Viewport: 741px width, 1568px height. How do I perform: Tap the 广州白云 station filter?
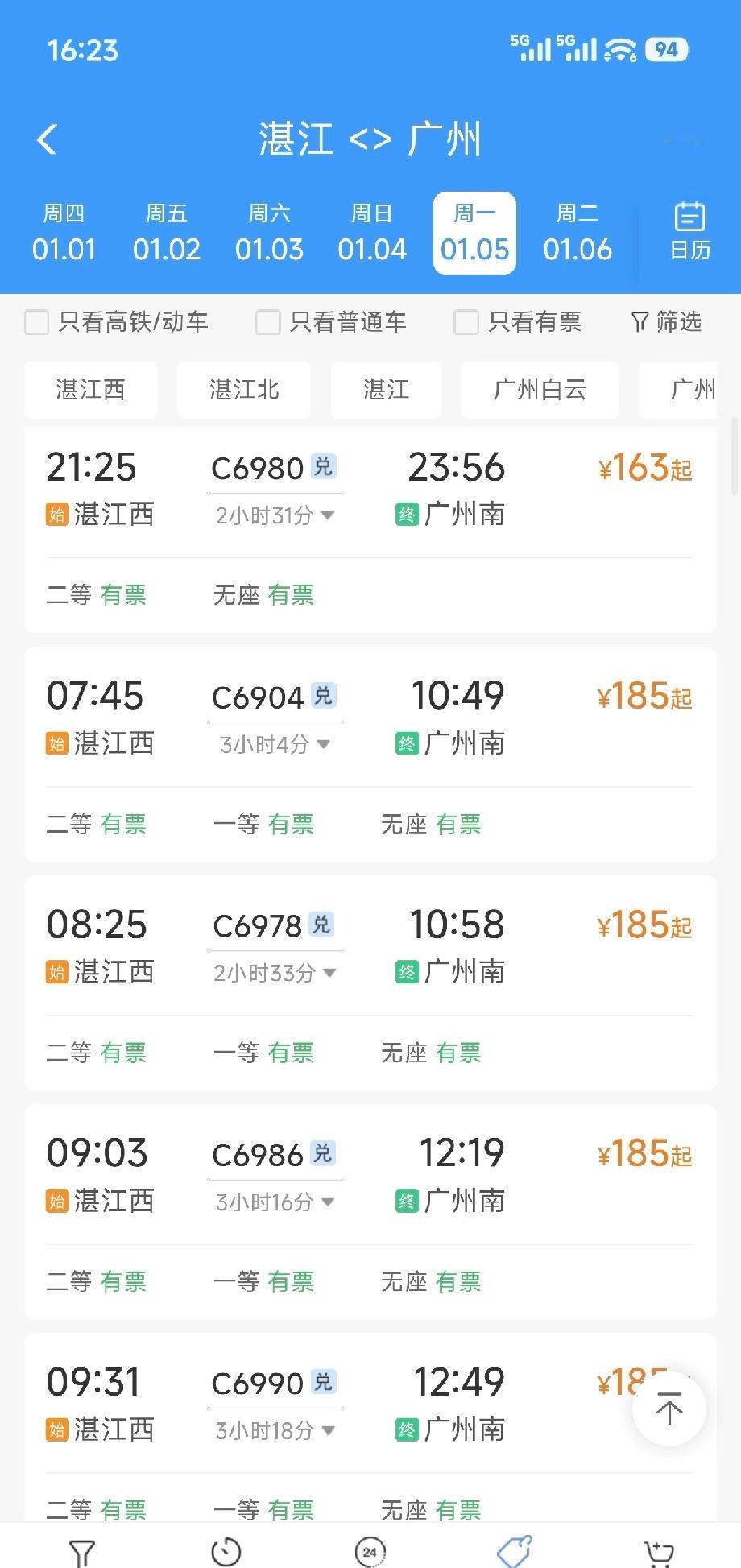538,390
